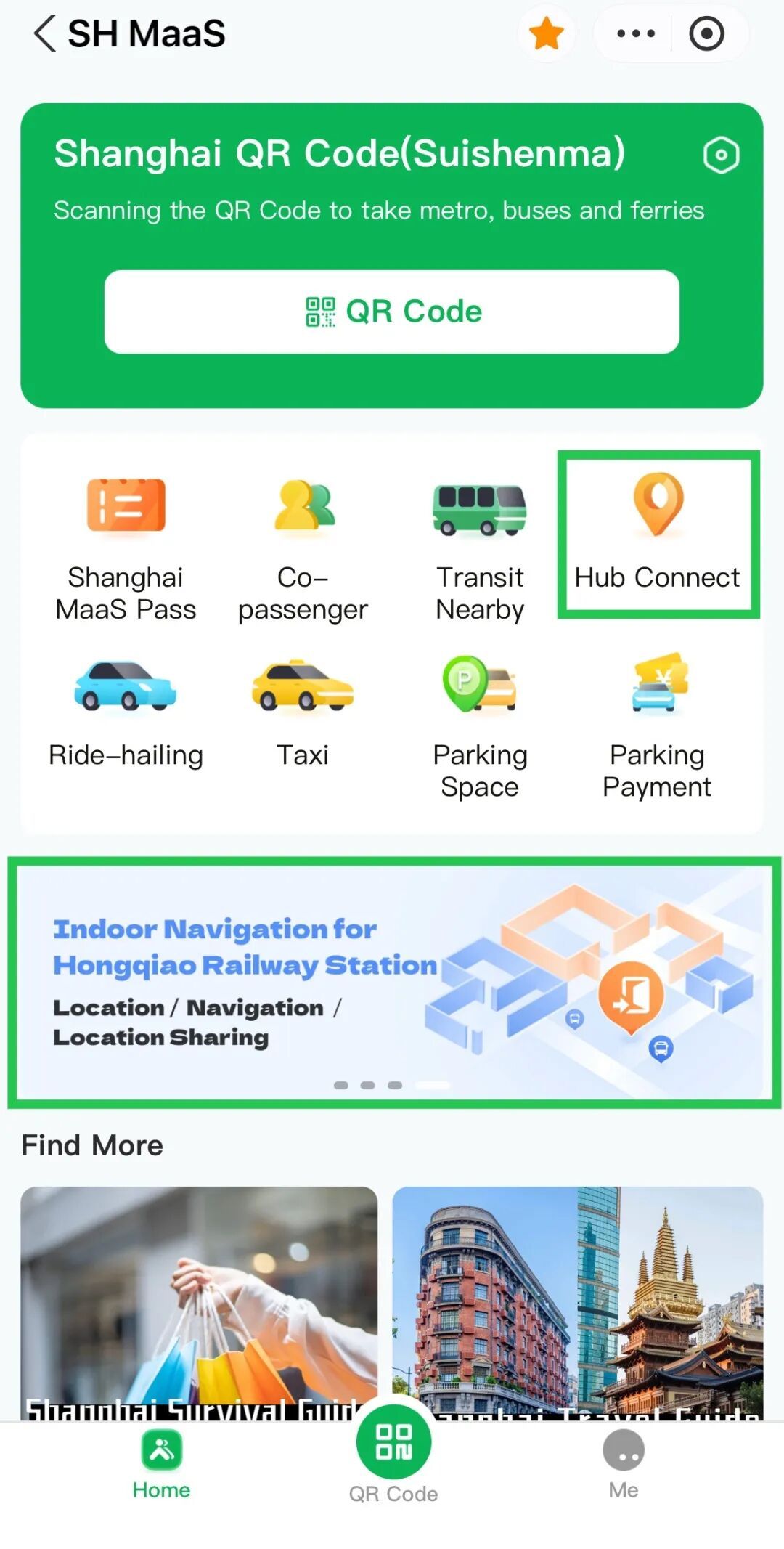784x1549 pixels.
Task: Open Hongqiao Railway Station indoor navigation banner
Action: click(392, 982)
